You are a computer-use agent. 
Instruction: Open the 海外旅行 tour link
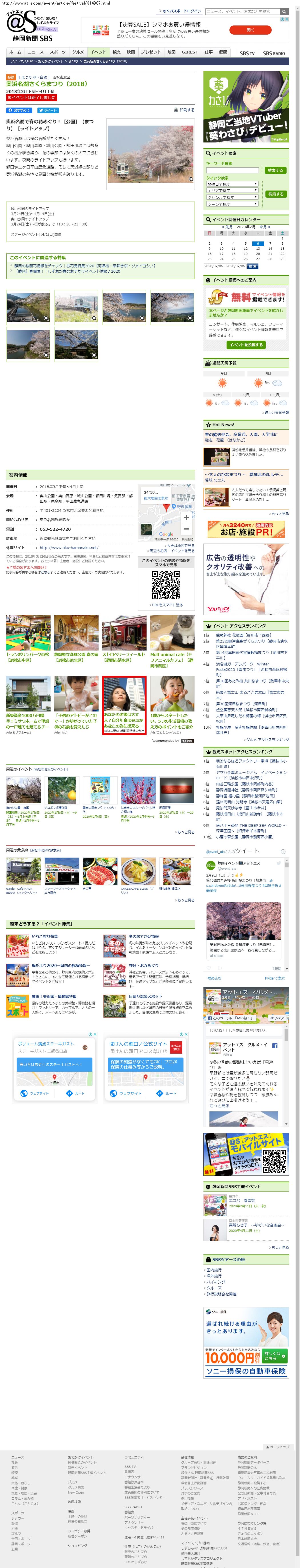(x=214, y=1276)
